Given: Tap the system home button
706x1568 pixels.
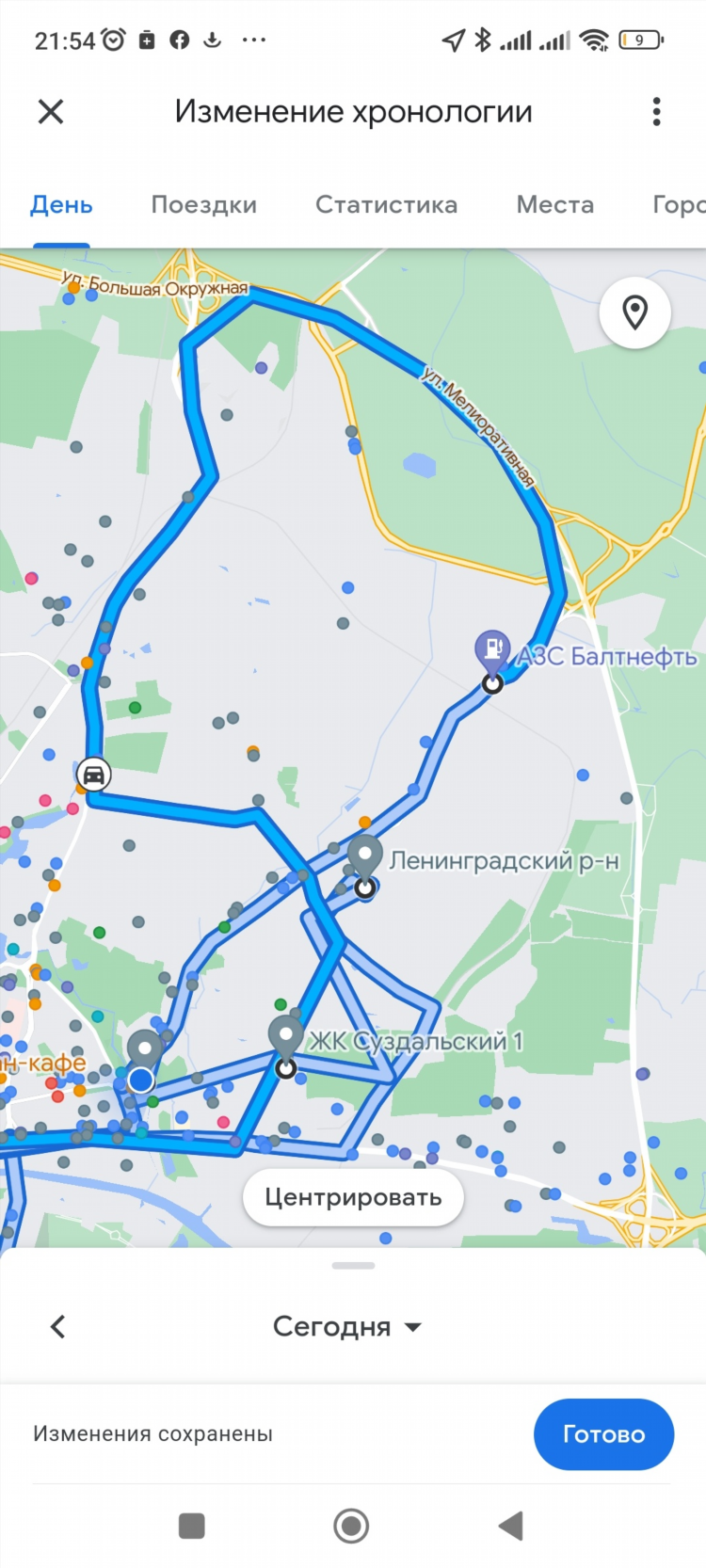Looking at the screenshot, I should (351, 1526).
